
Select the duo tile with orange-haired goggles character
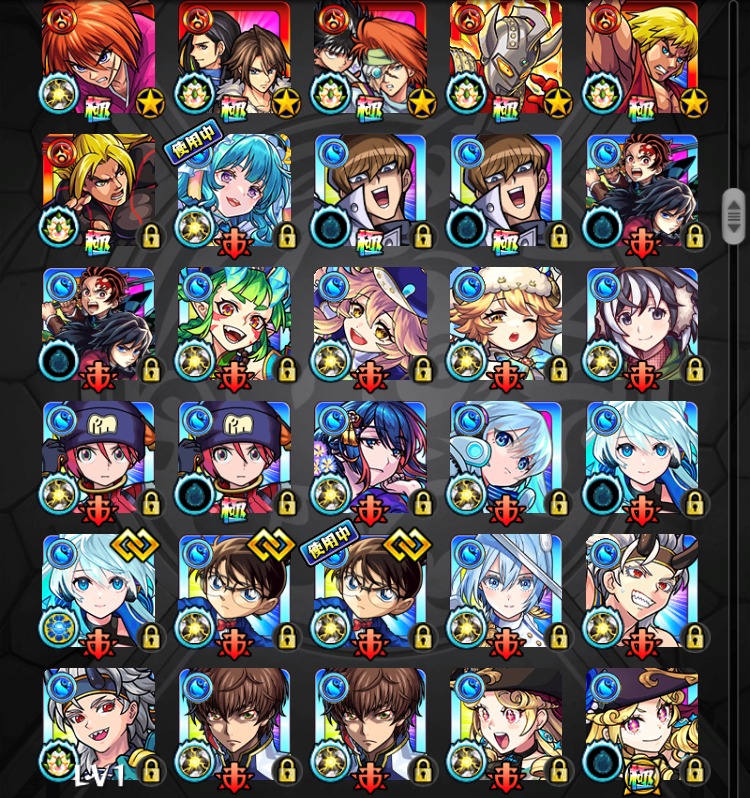(370, 58)
